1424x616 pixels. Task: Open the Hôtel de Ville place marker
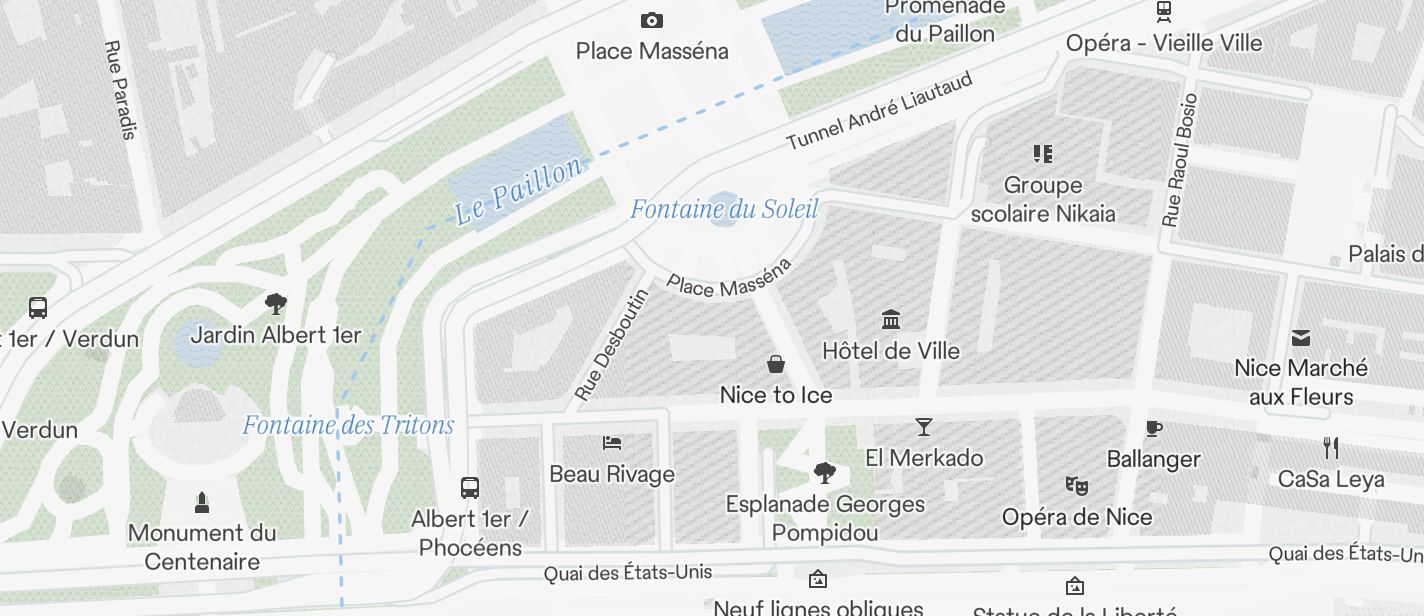tap(891, 320)
